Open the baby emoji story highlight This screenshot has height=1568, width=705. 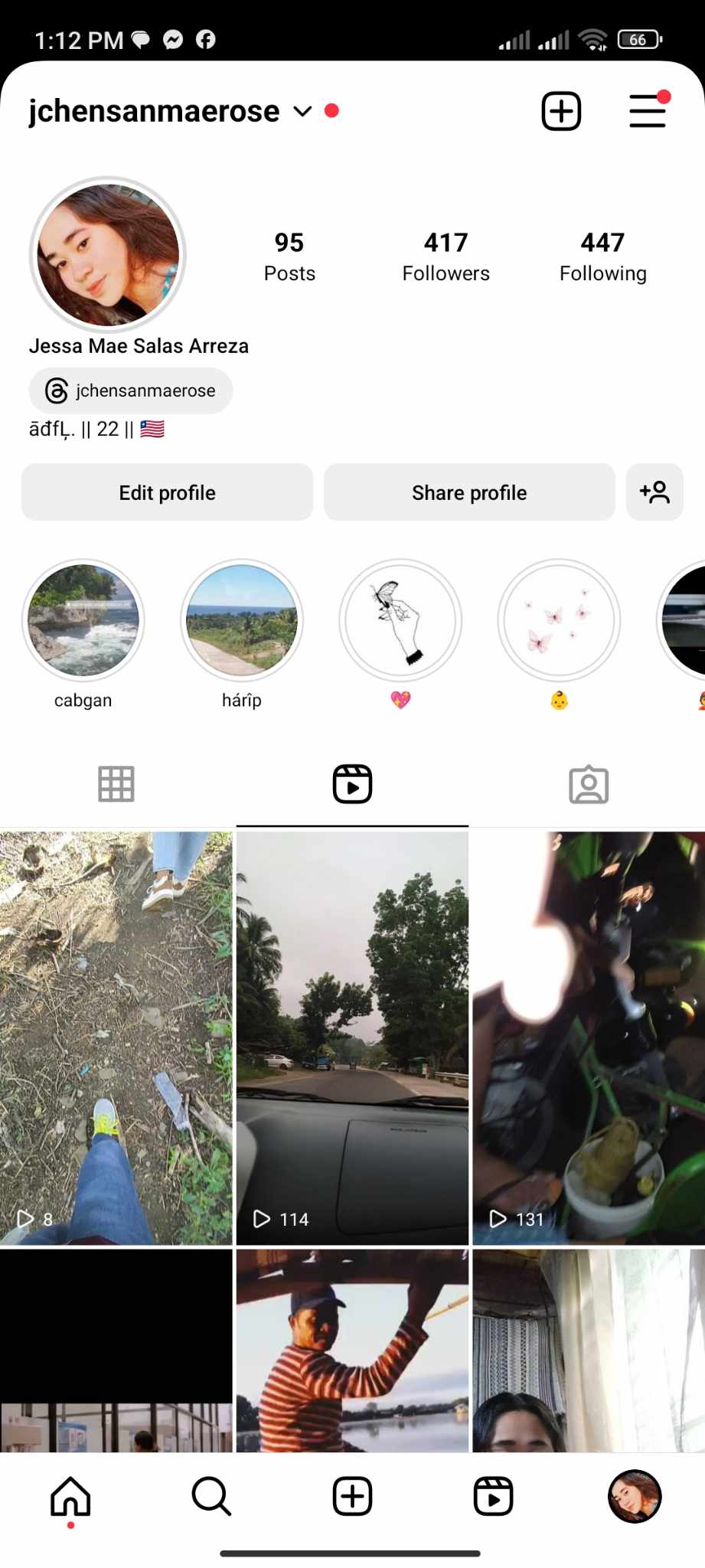tap(559, 620)
